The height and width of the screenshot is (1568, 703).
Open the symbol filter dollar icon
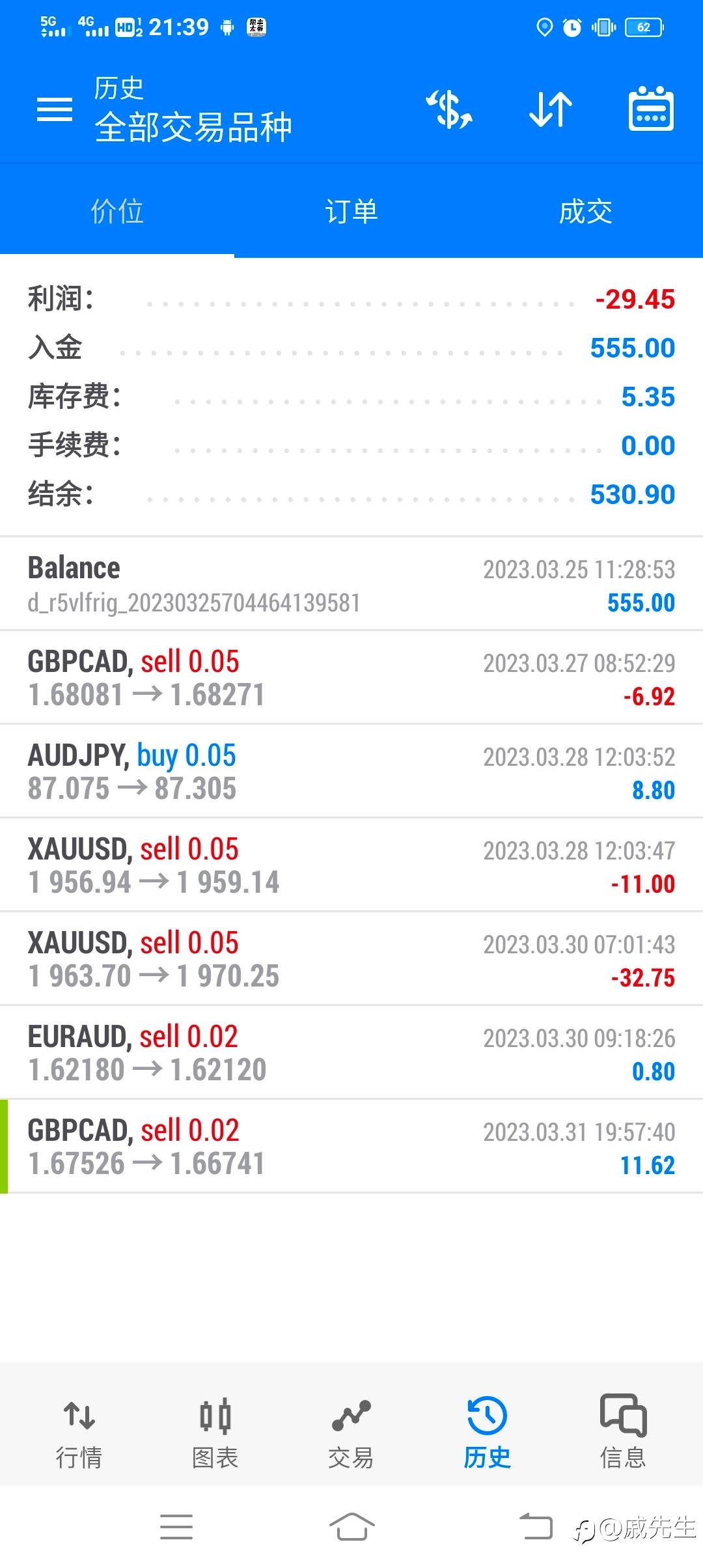[449, 109]
